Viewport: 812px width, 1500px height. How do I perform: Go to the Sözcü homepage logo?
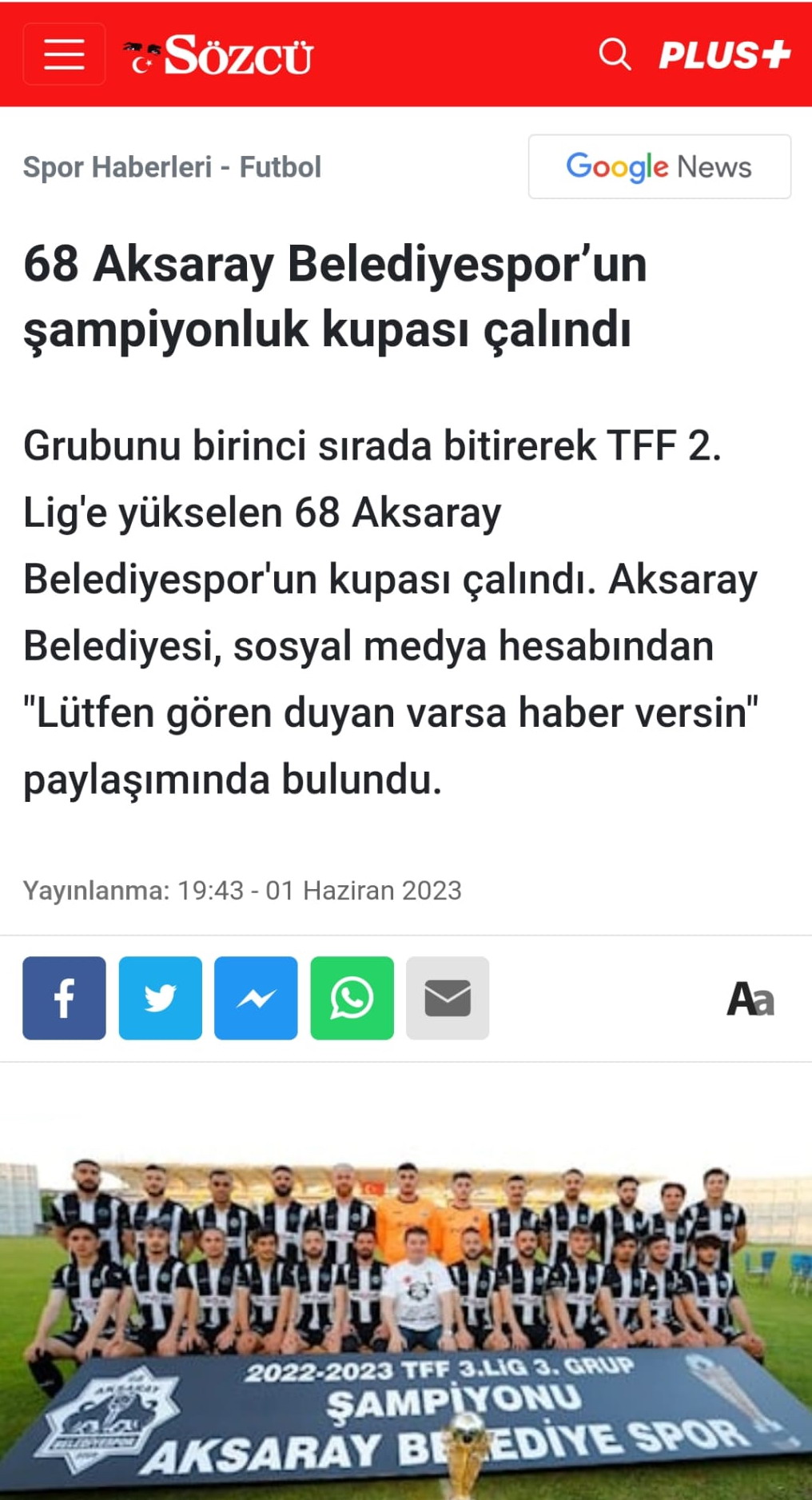point(218,55)
